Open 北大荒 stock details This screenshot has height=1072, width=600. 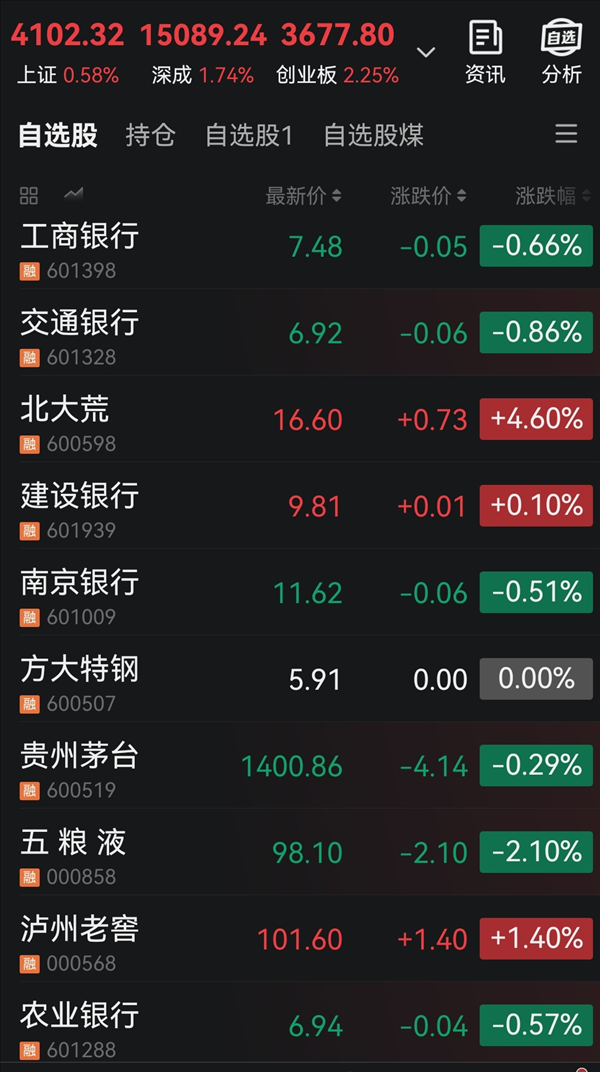(66, 420)
